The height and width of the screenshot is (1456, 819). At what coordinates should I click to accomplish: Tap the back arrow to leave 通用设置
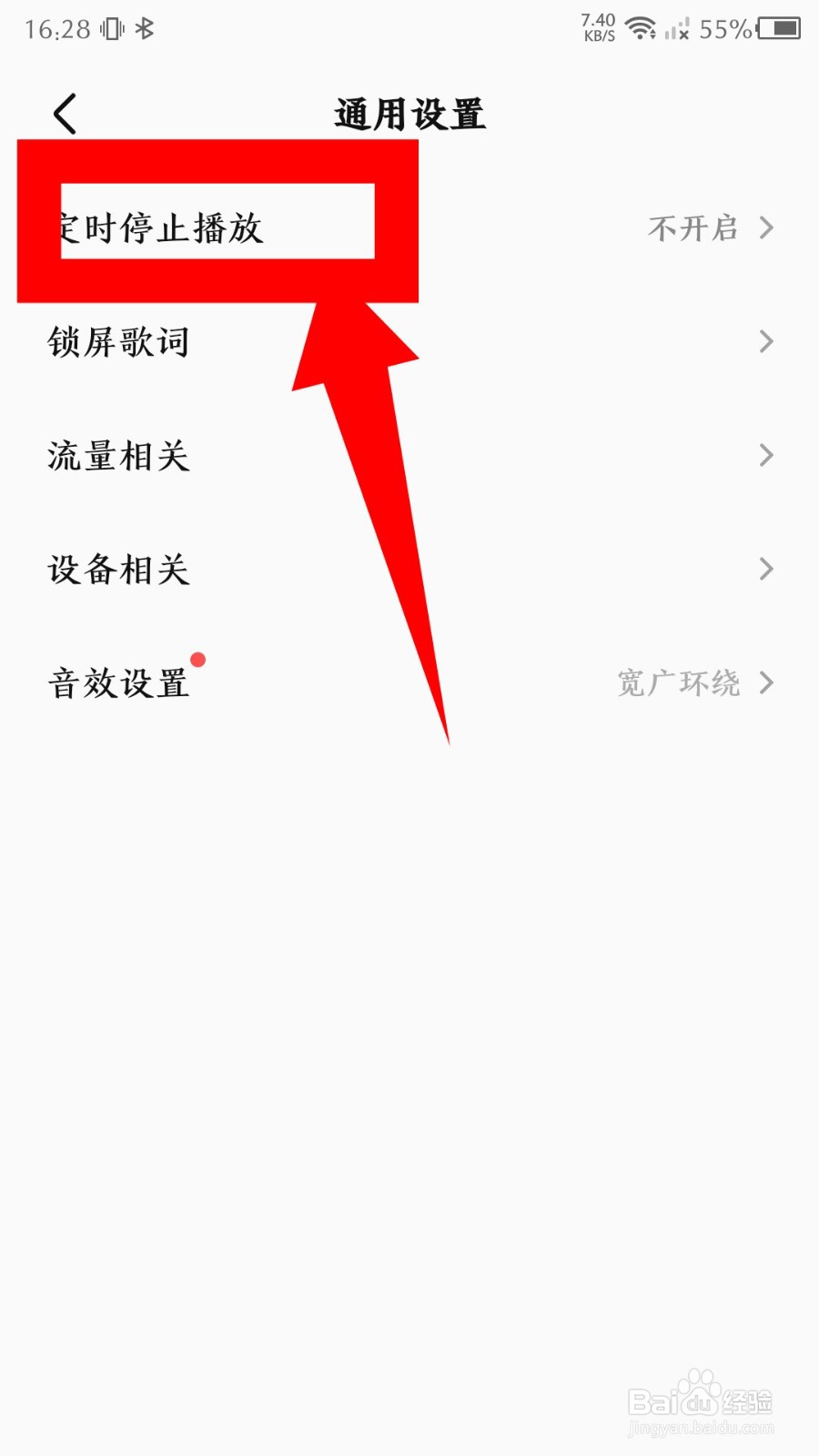click(64, 113)
